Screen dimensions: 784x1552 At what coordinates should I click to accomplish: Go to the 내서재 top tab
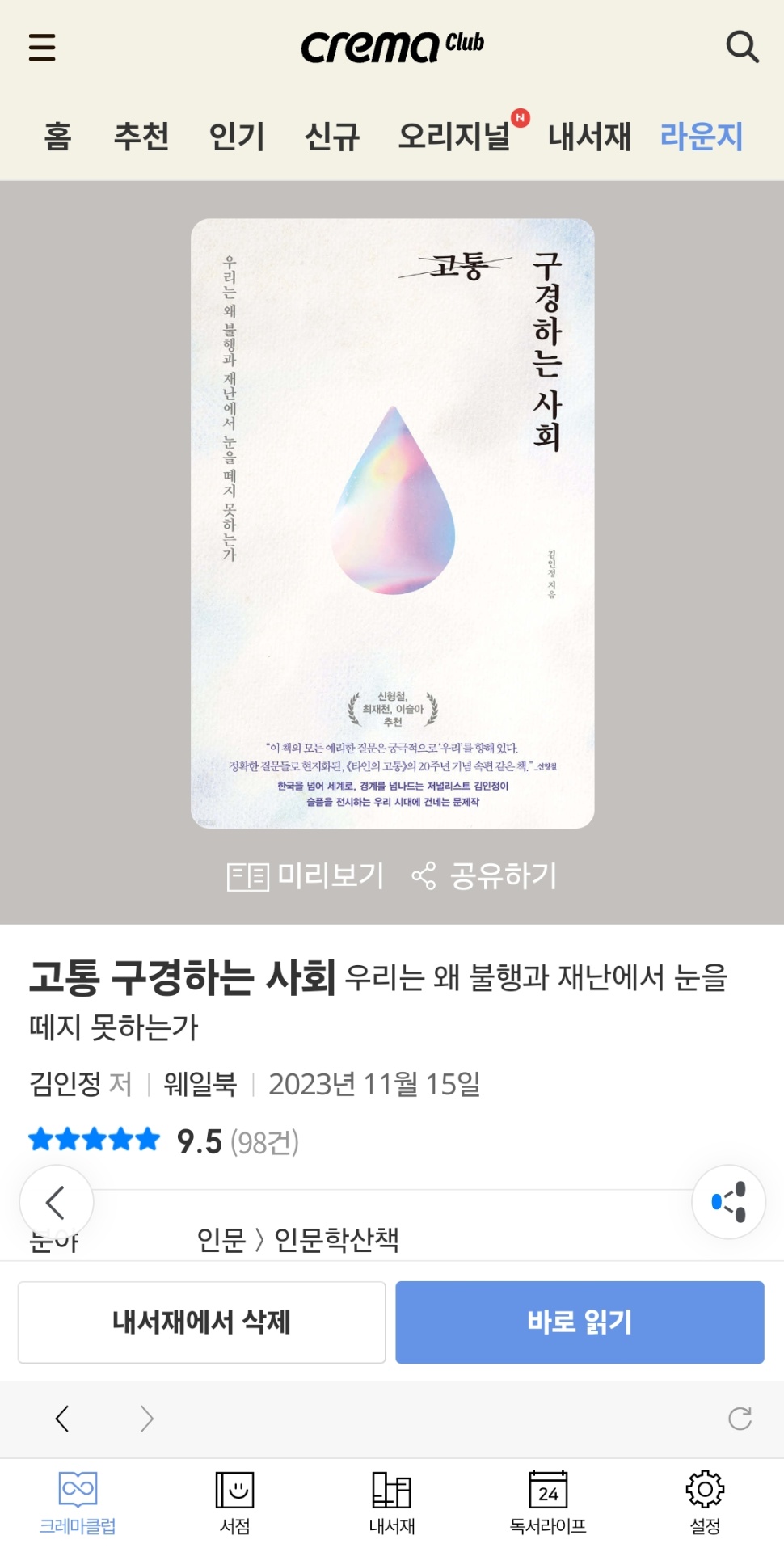(589, 136)
